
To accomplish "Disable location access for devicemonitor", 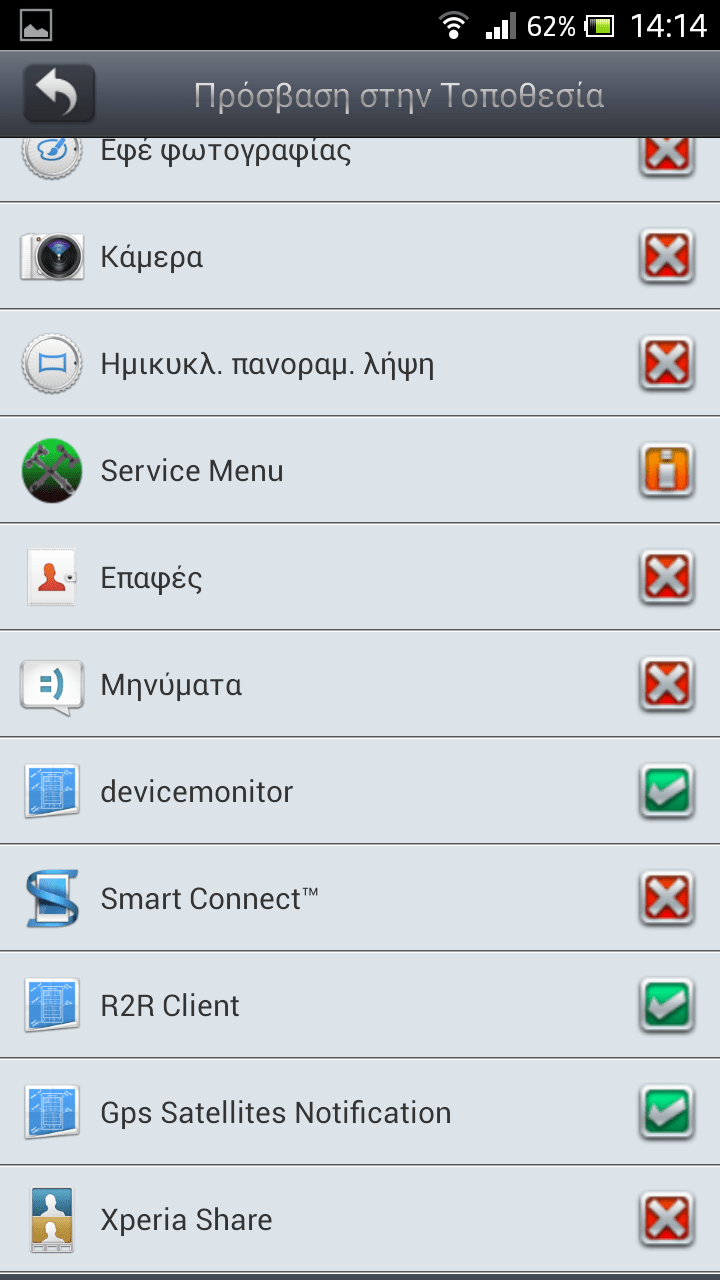I will click(667, 791).
